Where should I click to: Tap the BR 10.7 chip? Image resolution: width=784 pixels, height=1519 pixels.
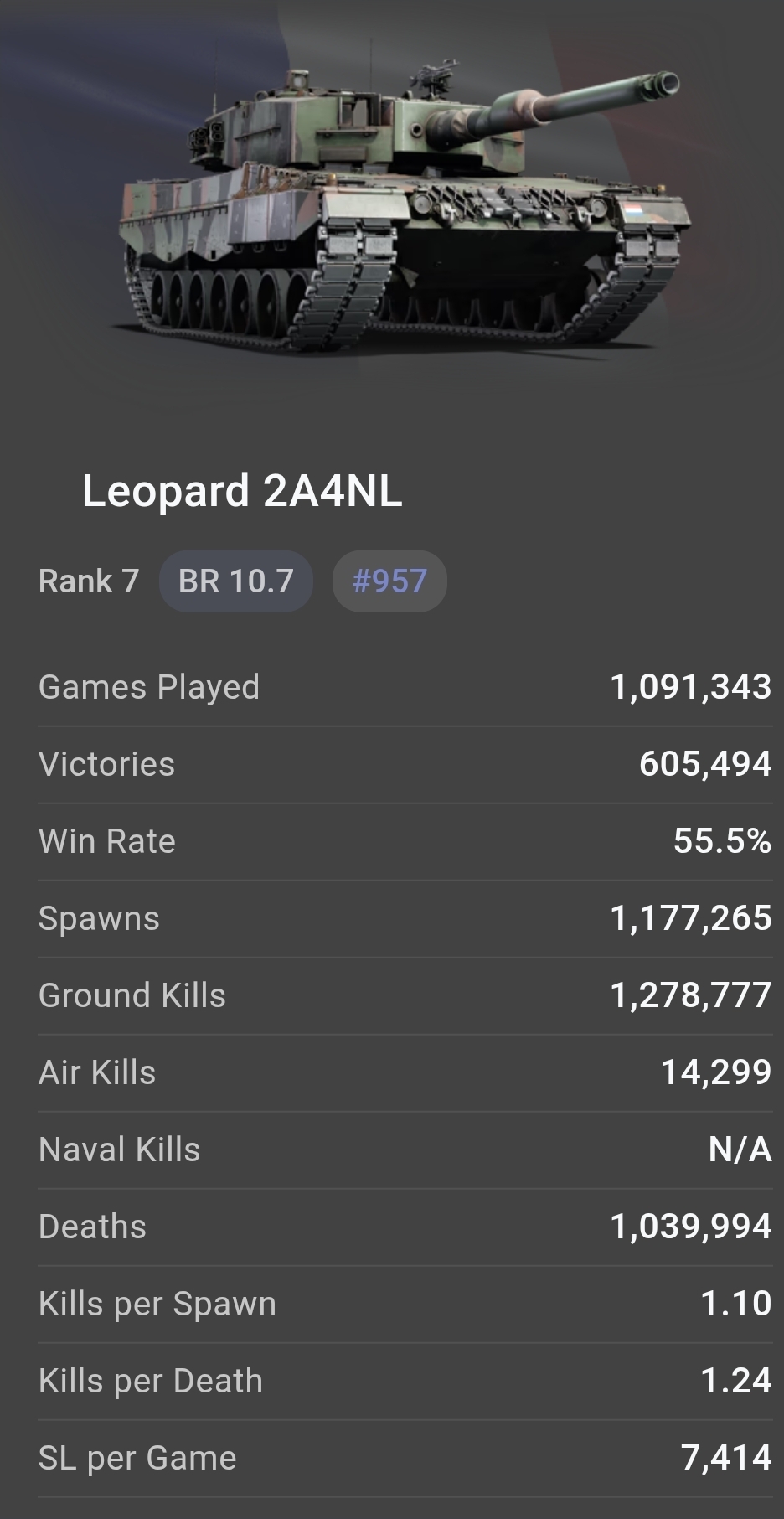tap(236, 581)
